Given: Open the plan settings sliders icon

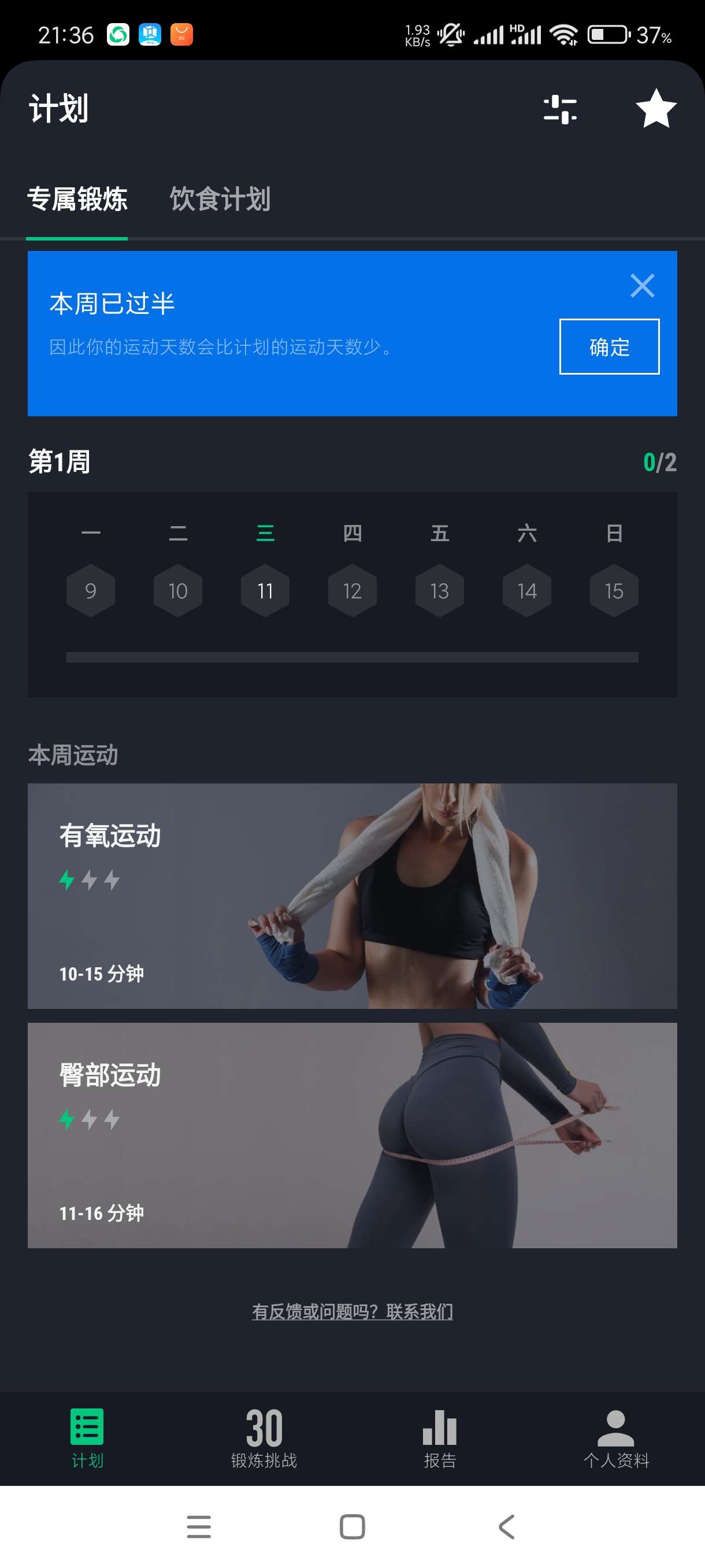Looking at the screenshot, I should coord(559,110).
